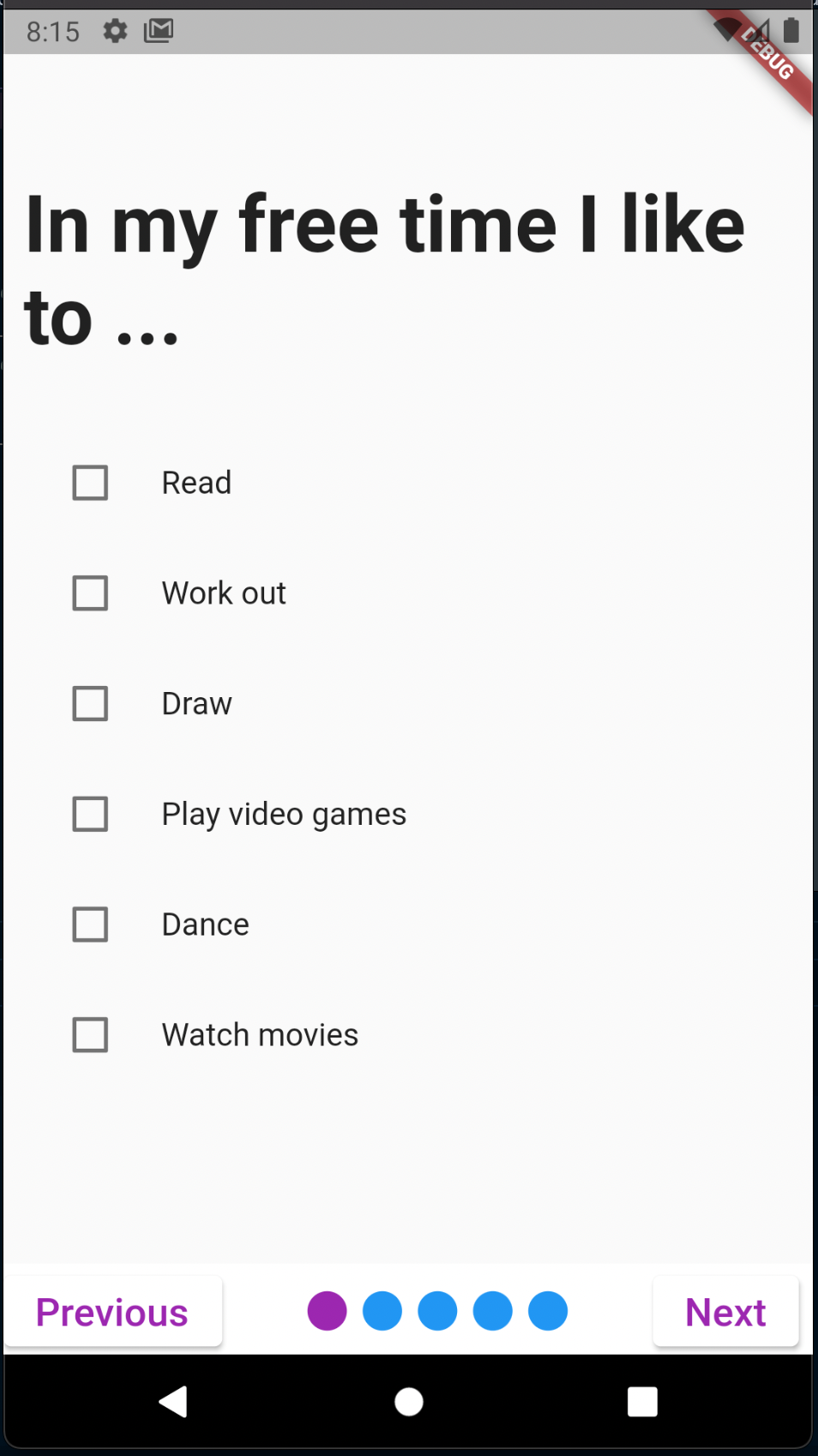Go to the Previous page
This screenshot has width=818, height=1456.
point(112,1312)
